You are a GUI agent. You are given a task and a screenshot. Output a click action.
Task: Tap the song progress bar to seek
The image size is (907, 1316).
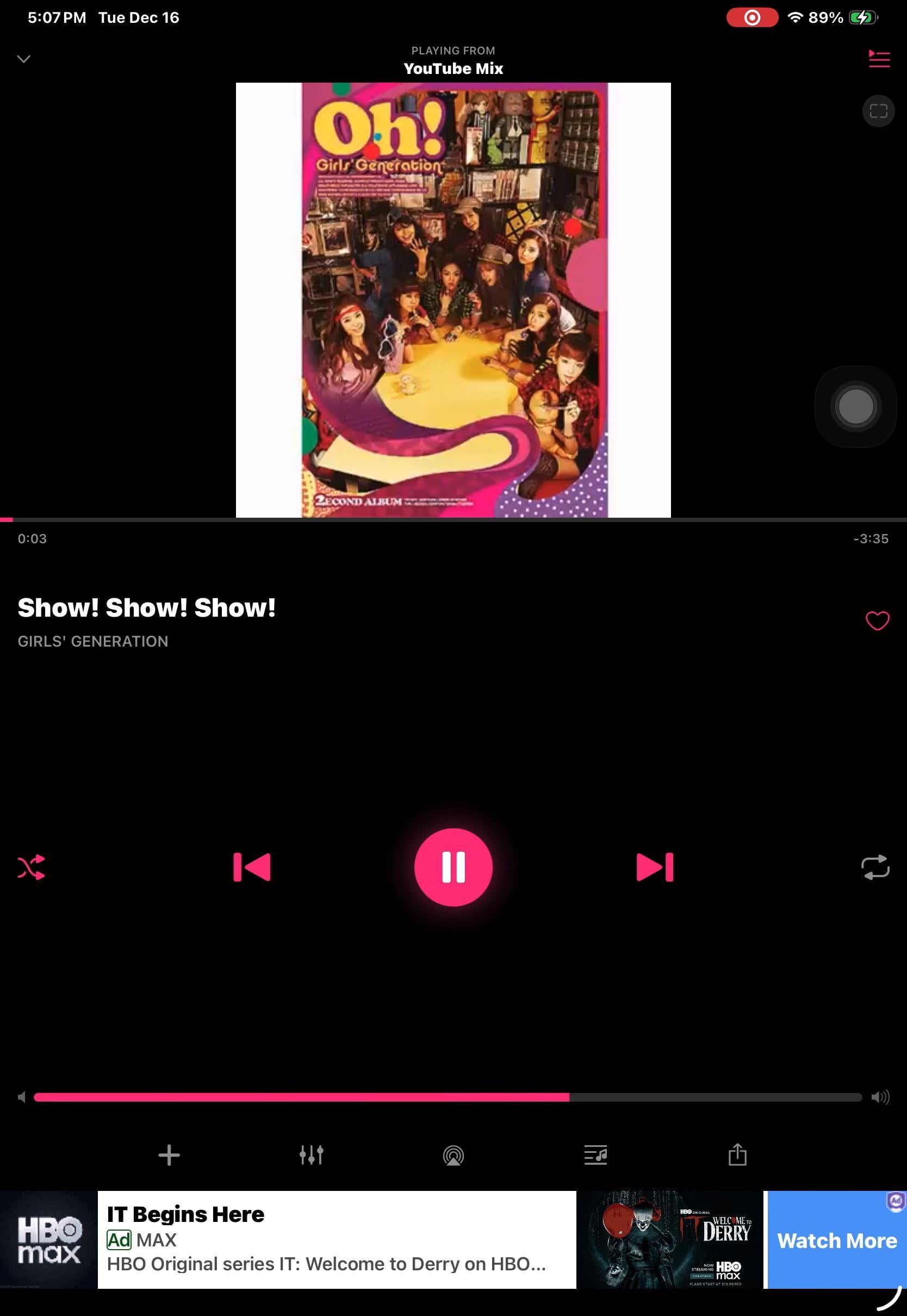[x=453, y=519]
